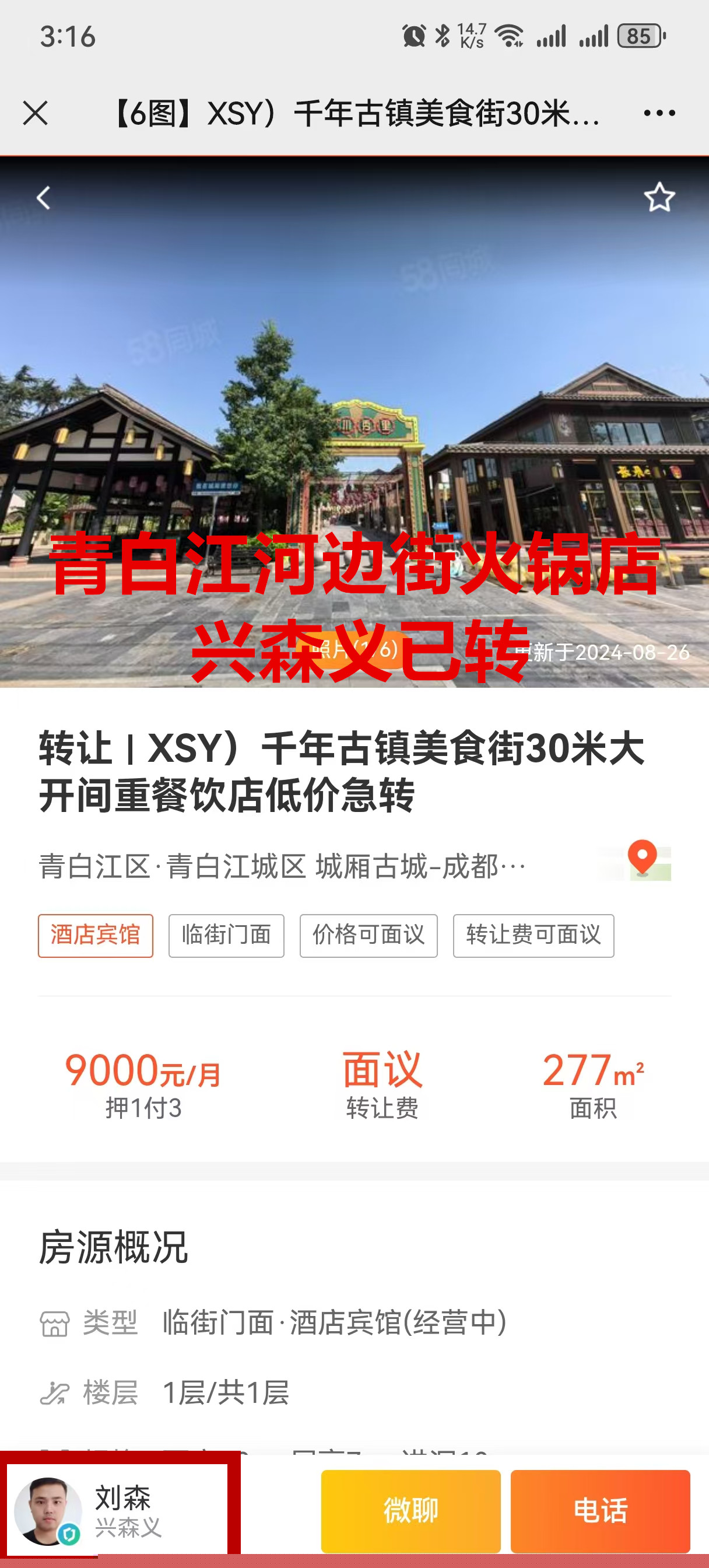Image resolution: width=709 pixels, height=1568 pixels.
Task: Call the agent via 电话 button
Action: coord(599,1510)
